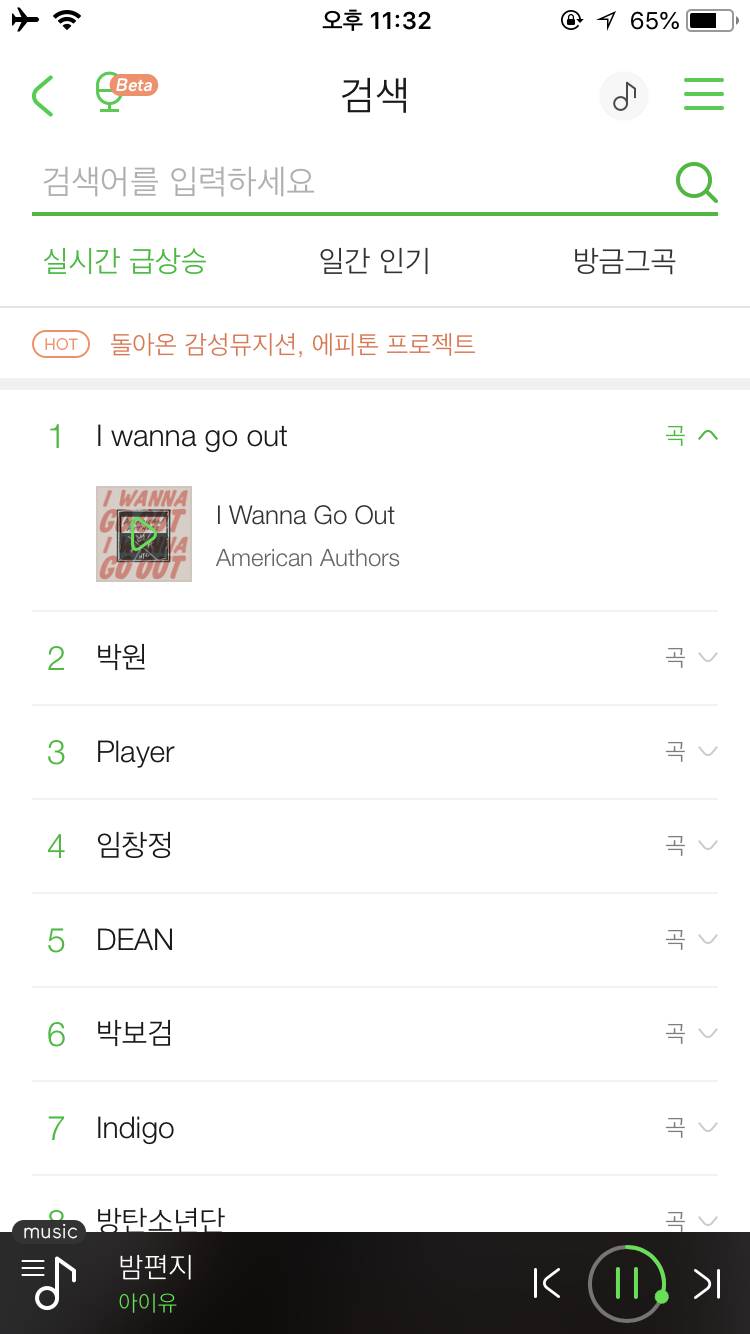Pause the song 밤편지

click(x=627, y=1283)
